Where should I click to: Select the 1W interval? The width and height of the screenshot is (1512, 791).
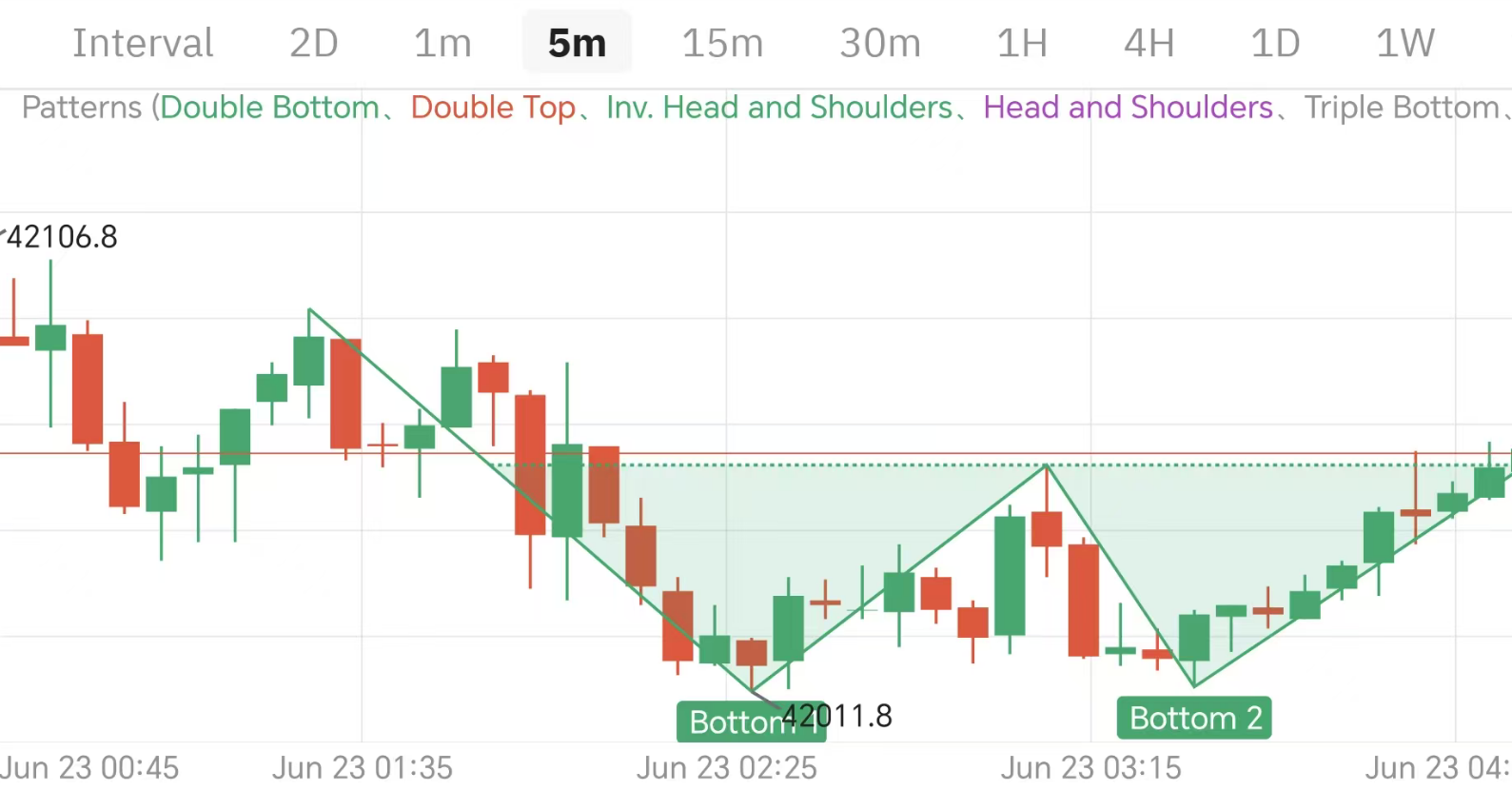tap(1404, 43)
